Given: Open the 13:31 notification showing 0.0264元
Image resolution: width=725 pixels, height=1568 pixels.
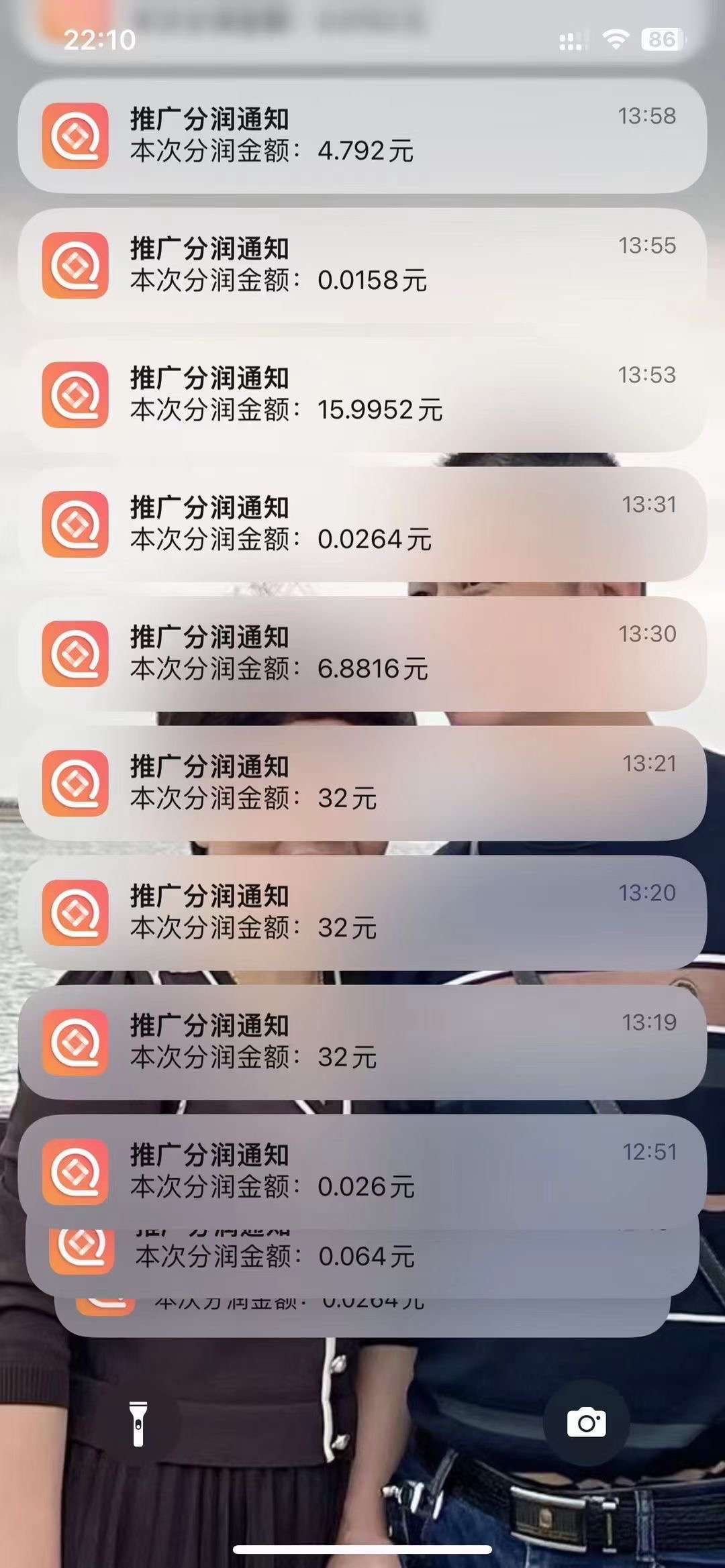Looking at the screenshot, I should pos(362,525).
